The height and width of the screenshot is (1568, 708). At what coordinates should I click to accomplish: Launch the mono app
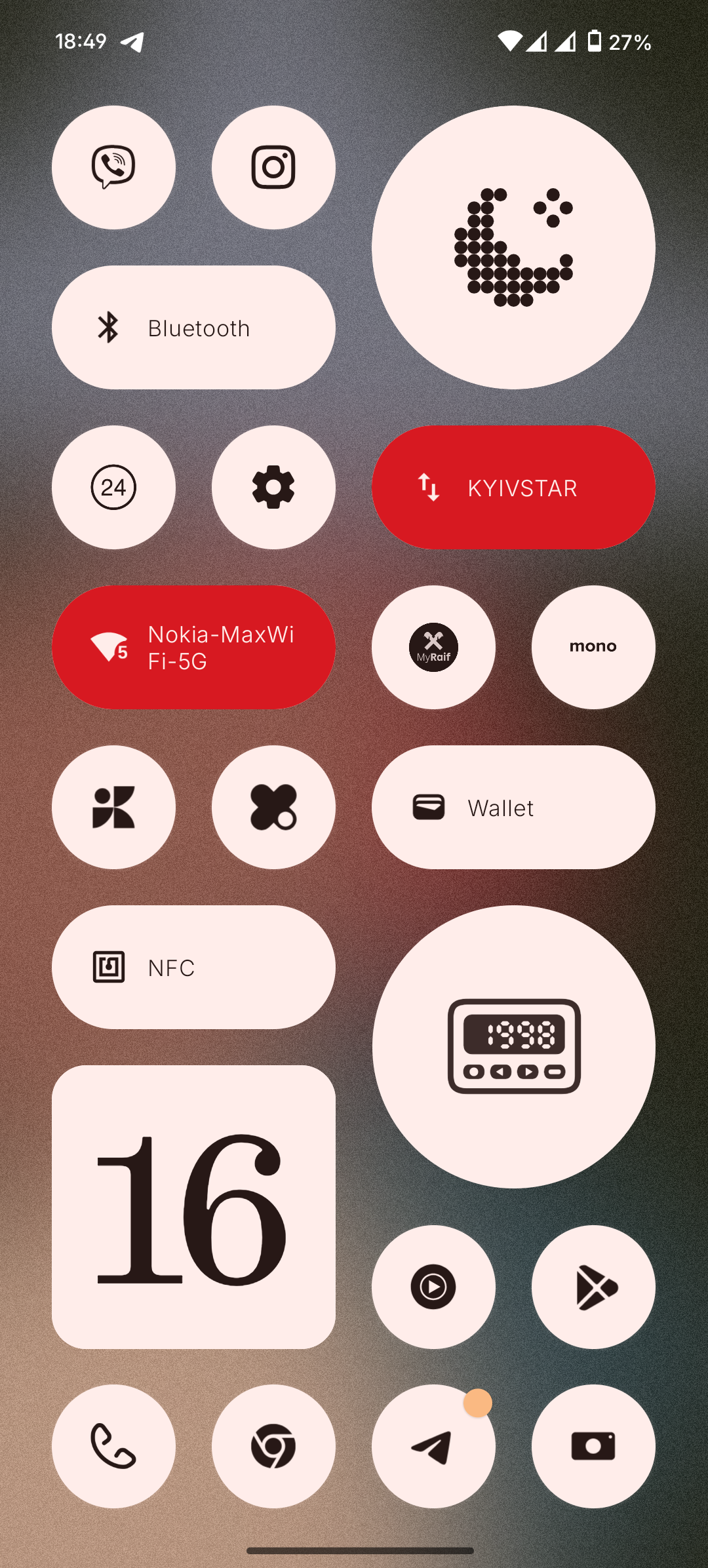593,647
